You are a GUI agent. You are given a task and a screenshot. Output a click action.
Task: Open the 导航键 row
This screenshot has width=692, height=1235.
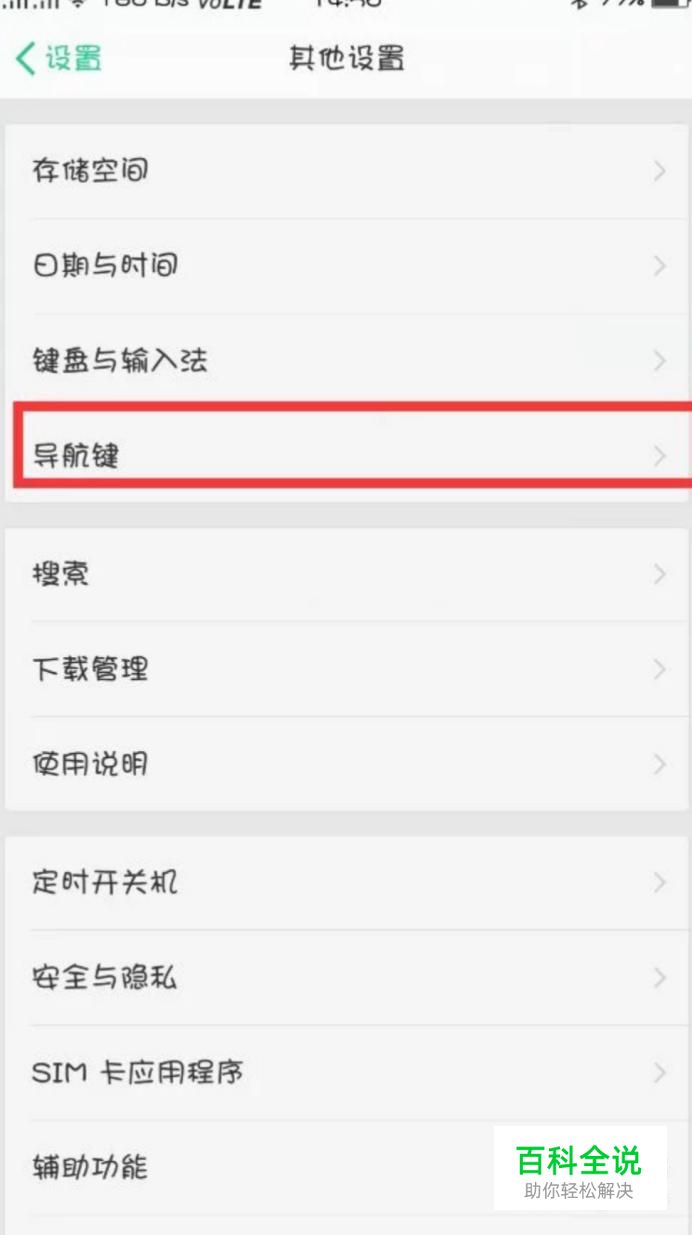point(352,456)
